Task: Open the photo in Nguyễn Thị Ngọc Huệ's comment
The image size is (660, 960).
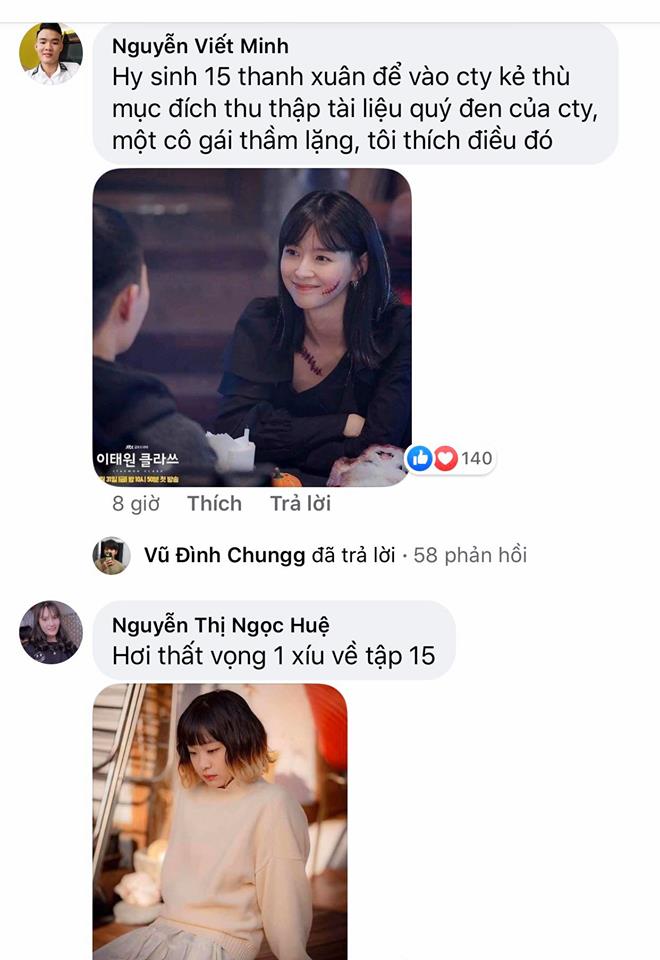Action: click(x=220, y=820)
